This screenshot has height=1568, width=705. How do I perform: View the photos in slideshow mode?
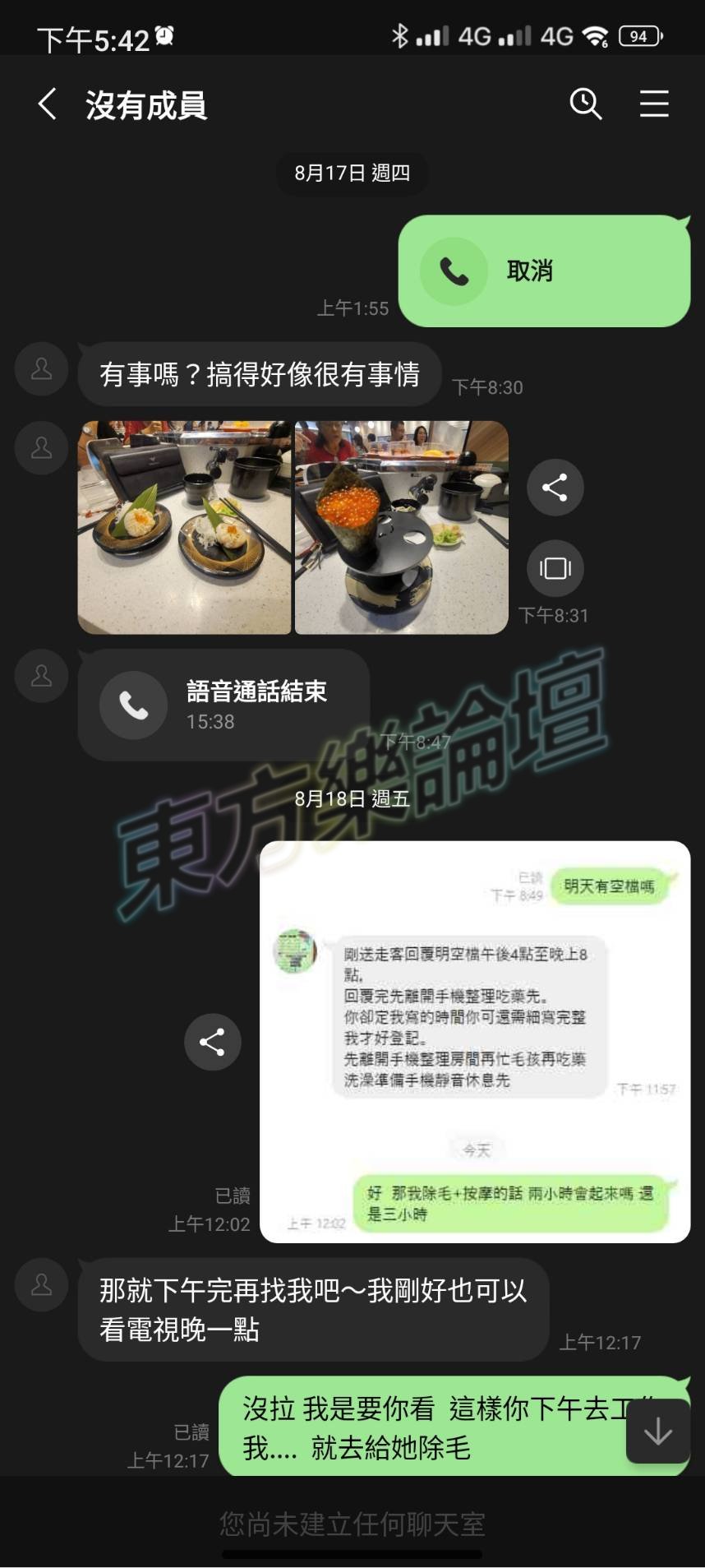click(x=555, y=568)
